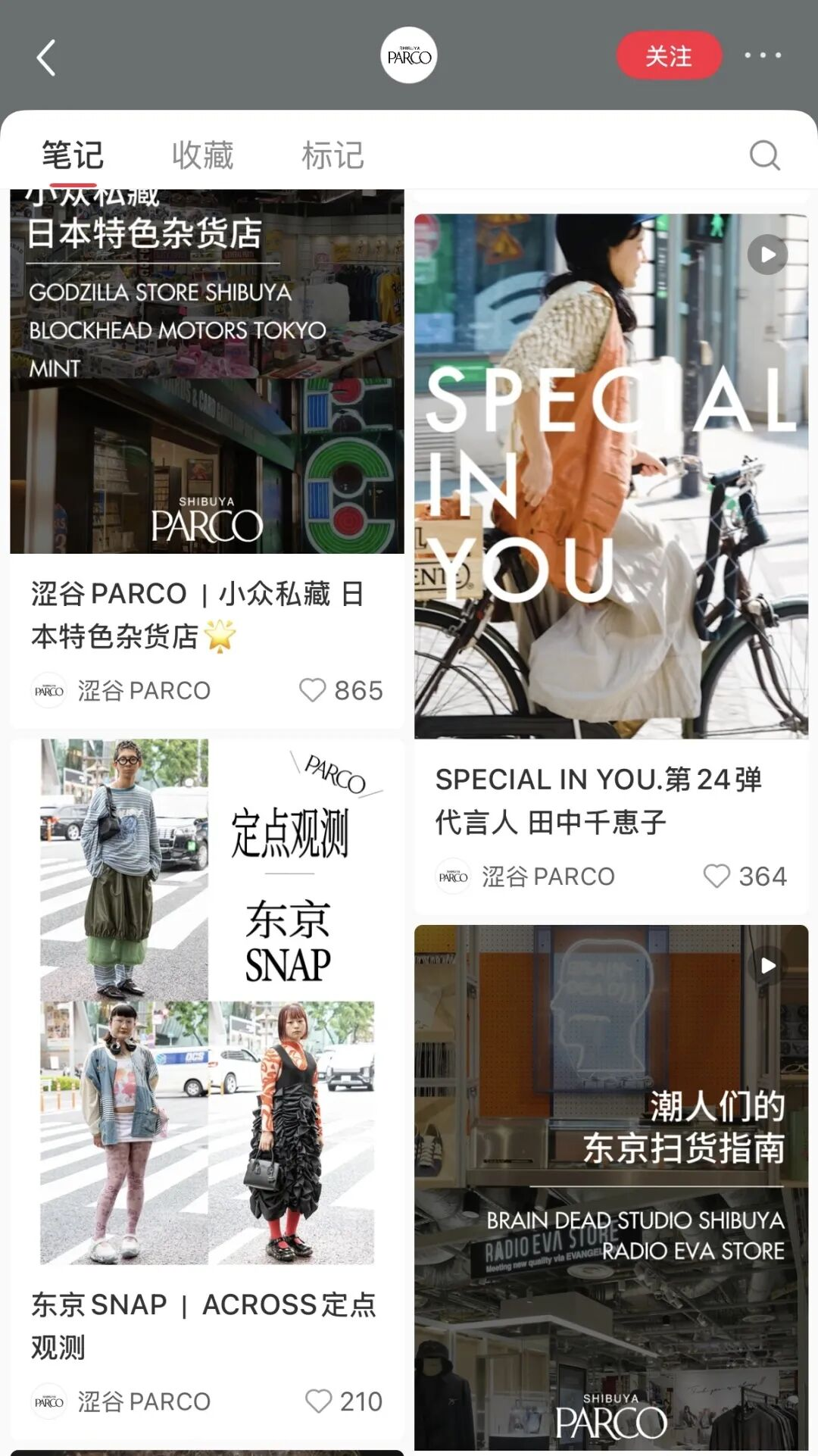Switch to the 标记 tab

tap(333, 155)
